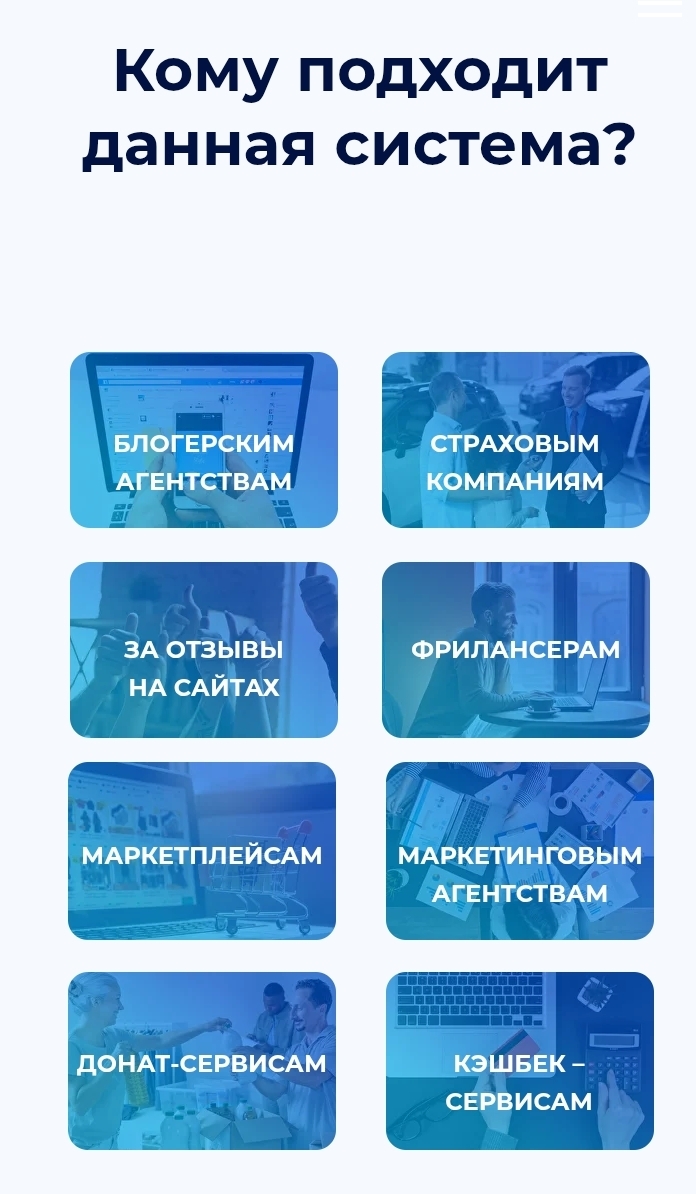Select the Донат-сервисам card
696x1194 pixels.
point(202,1061)
